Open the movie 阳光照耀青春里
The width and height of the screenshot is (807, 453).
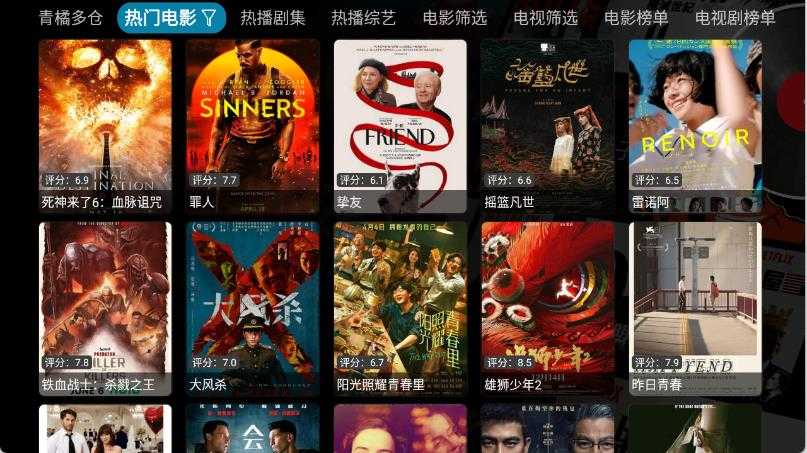point(400,308)
